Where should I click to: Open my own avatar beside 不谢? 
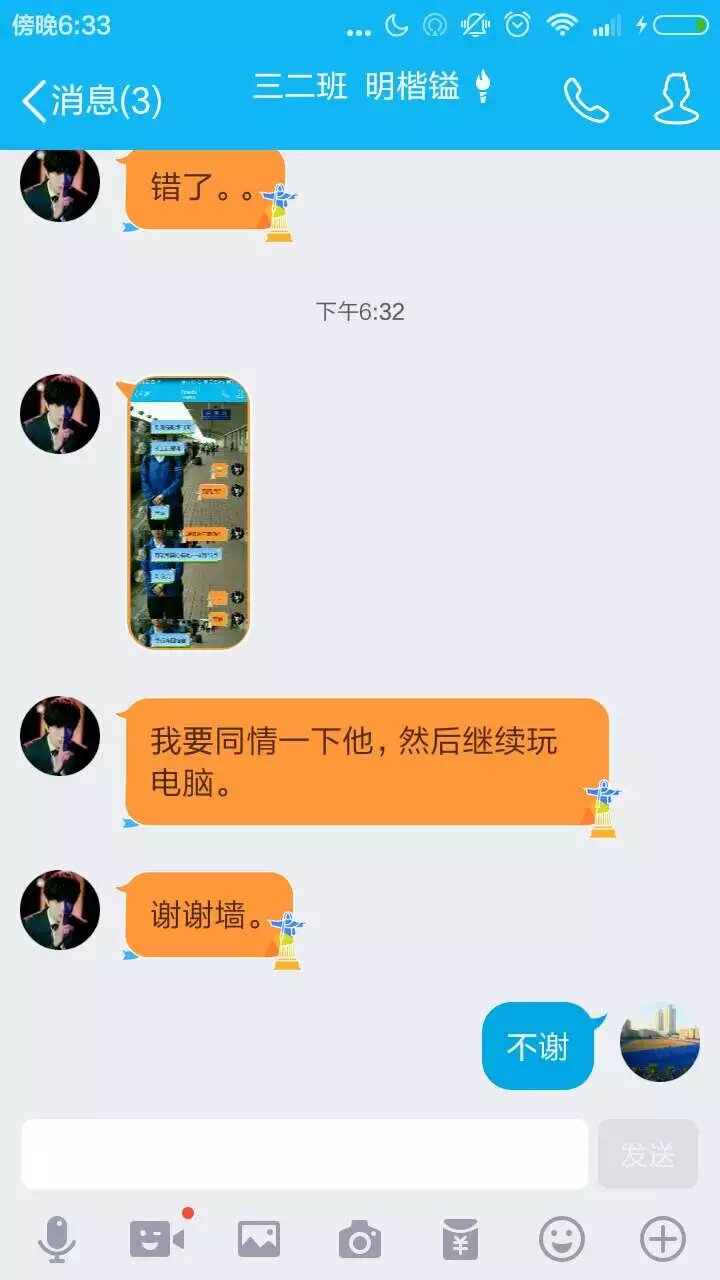click(x=660, y=1042)
